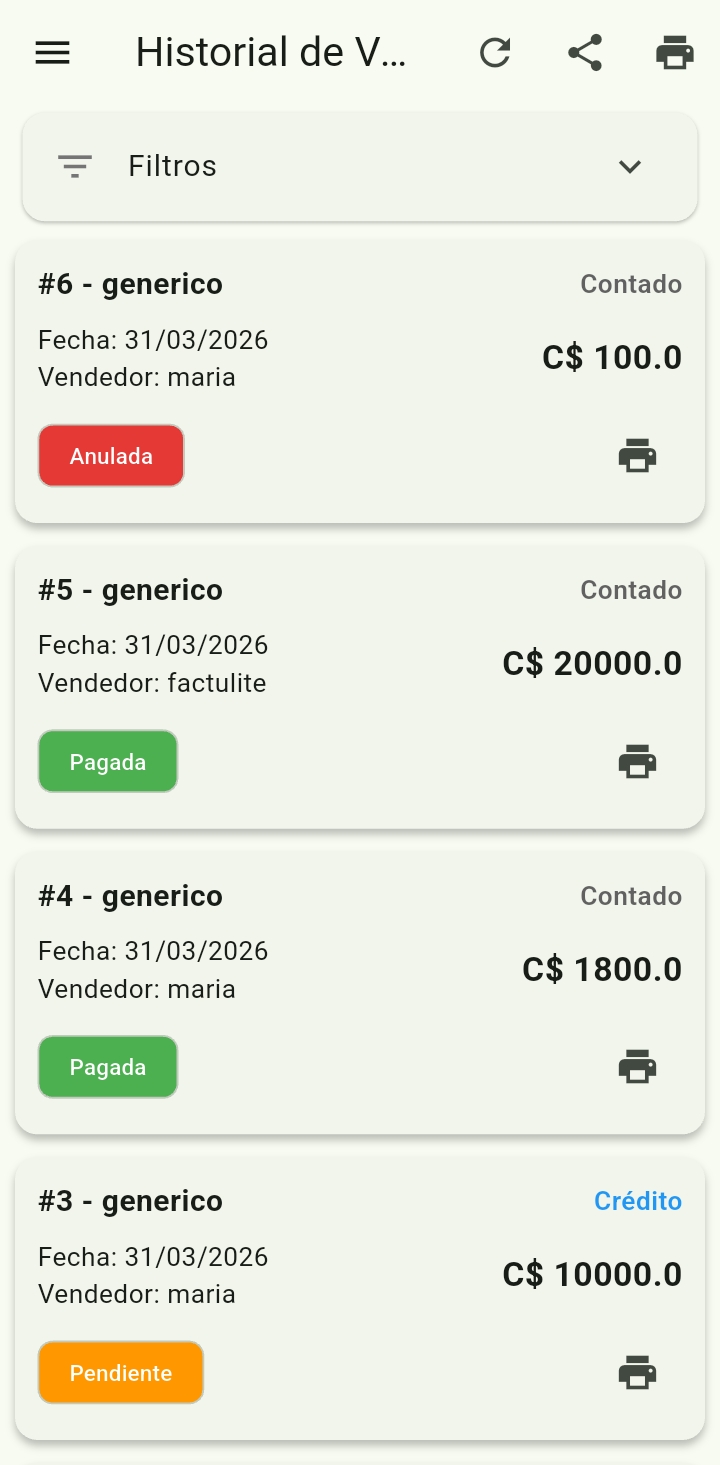Expand the Filtros panel chevron
The width and height of the screenshot is (720, 1465).
click(x=630, y=166)
